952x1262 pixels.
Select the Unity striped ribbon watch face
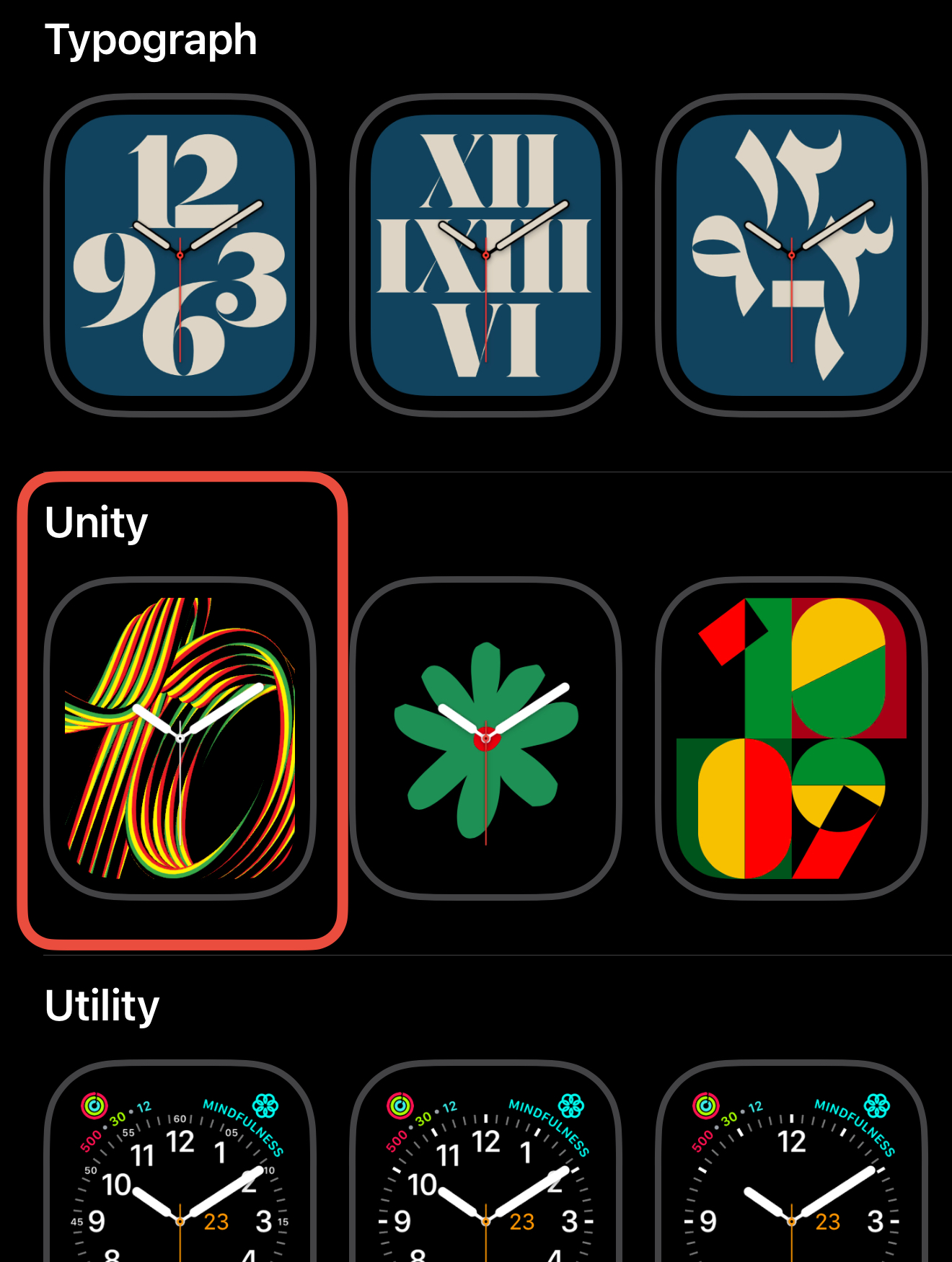point(180,738)
